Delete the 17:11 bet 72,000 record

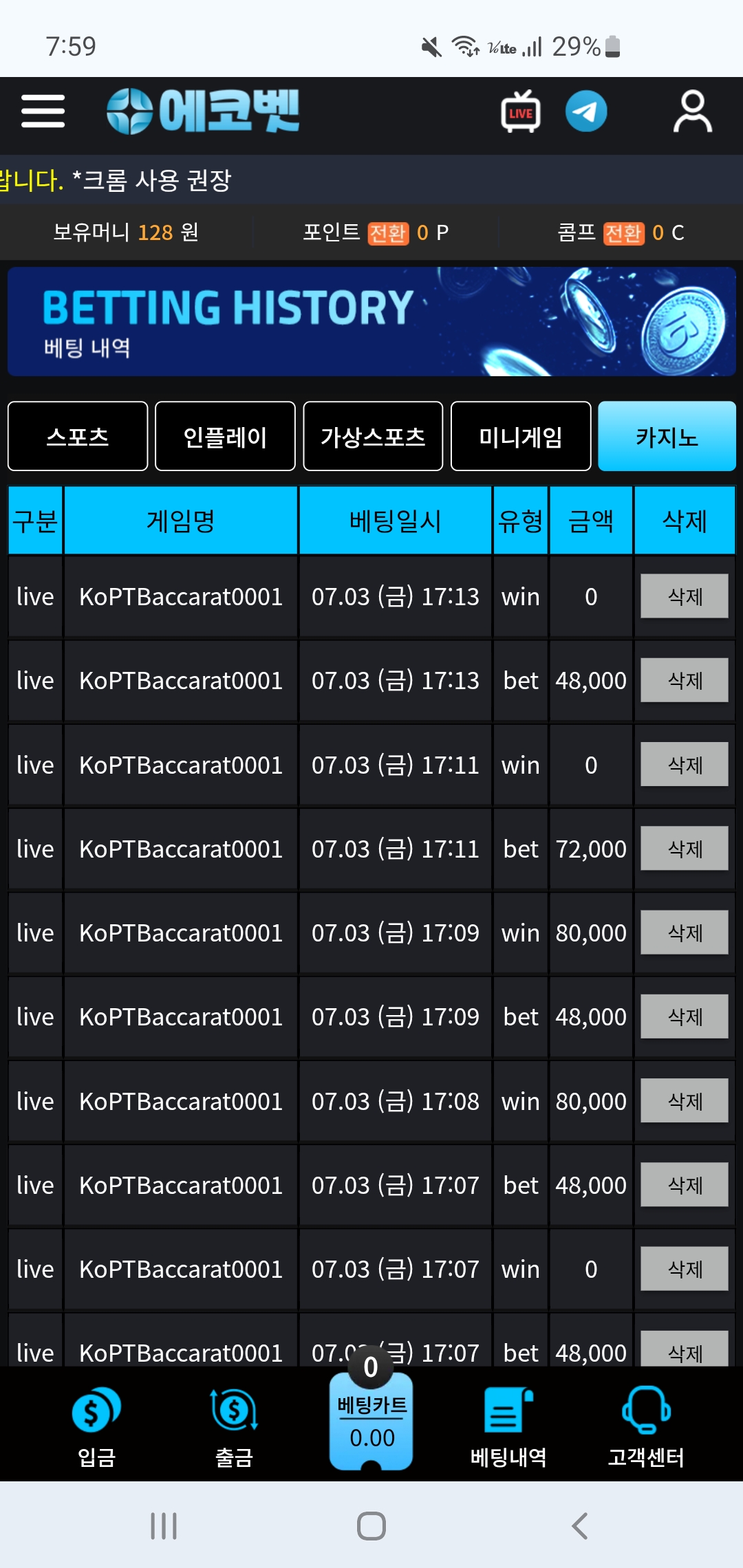tap(685, 849)
